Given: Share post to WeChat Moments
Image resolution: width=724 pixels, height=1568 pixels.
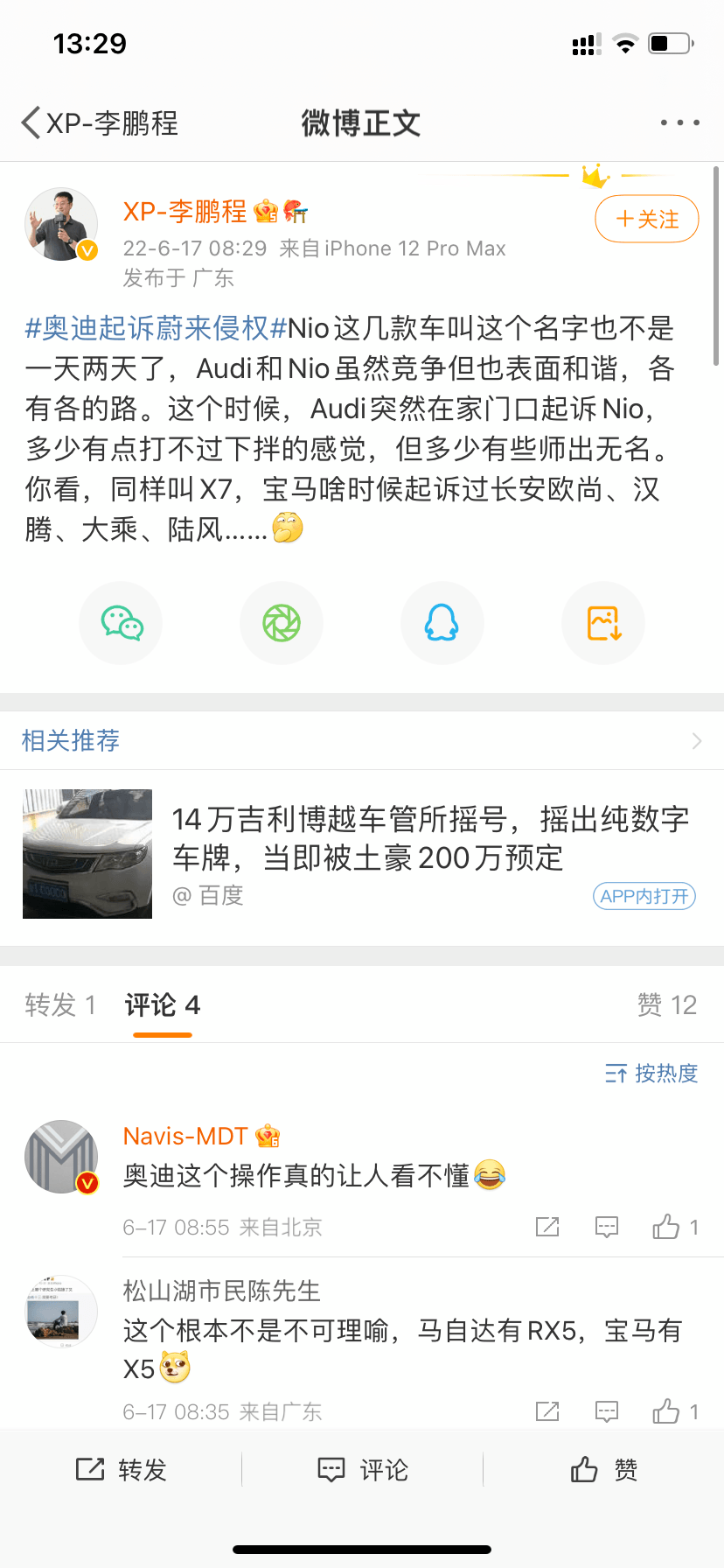Looking at the screenshot, I should pos(282,624).
